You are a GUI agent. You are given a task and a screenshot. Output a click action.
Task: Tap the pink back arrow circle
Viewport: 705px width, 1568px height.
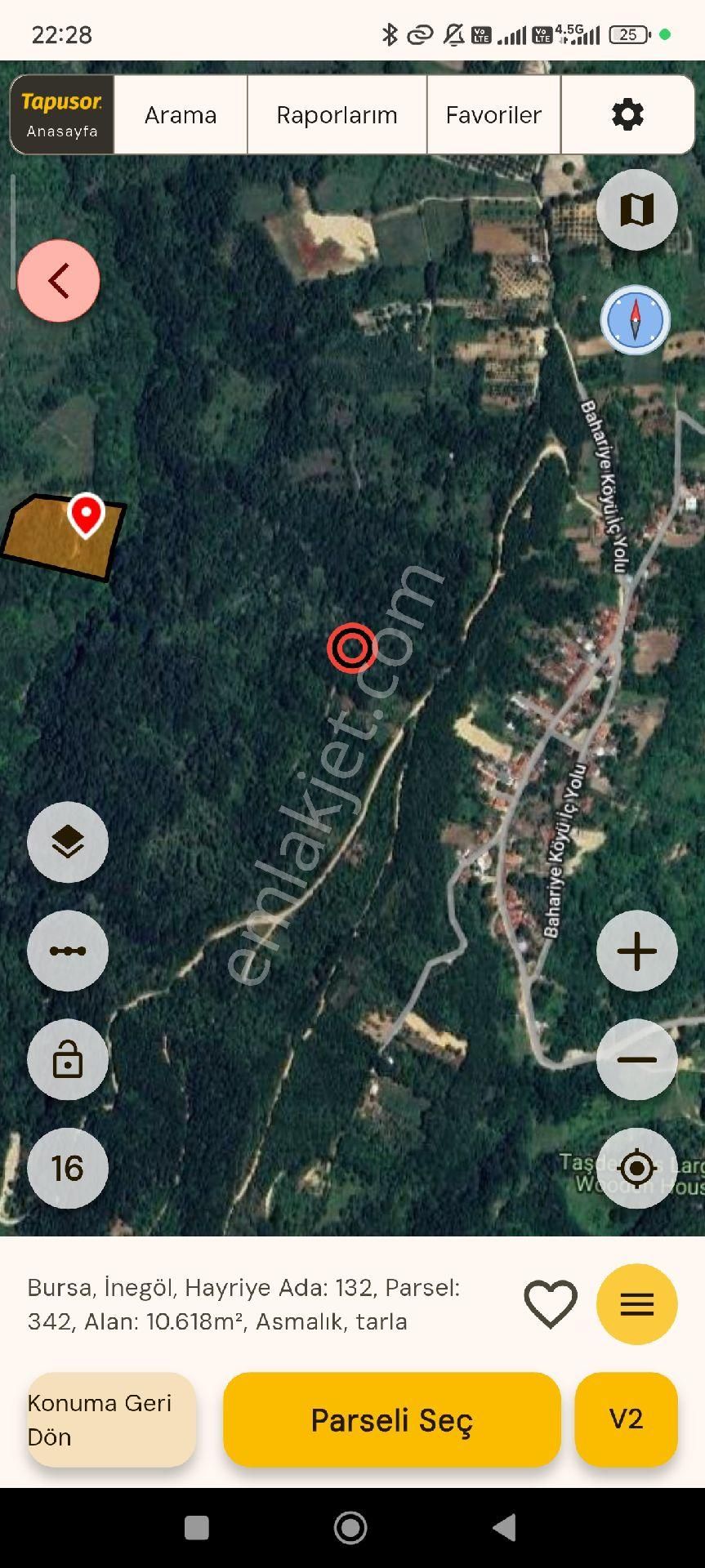[x=58, y=280]
